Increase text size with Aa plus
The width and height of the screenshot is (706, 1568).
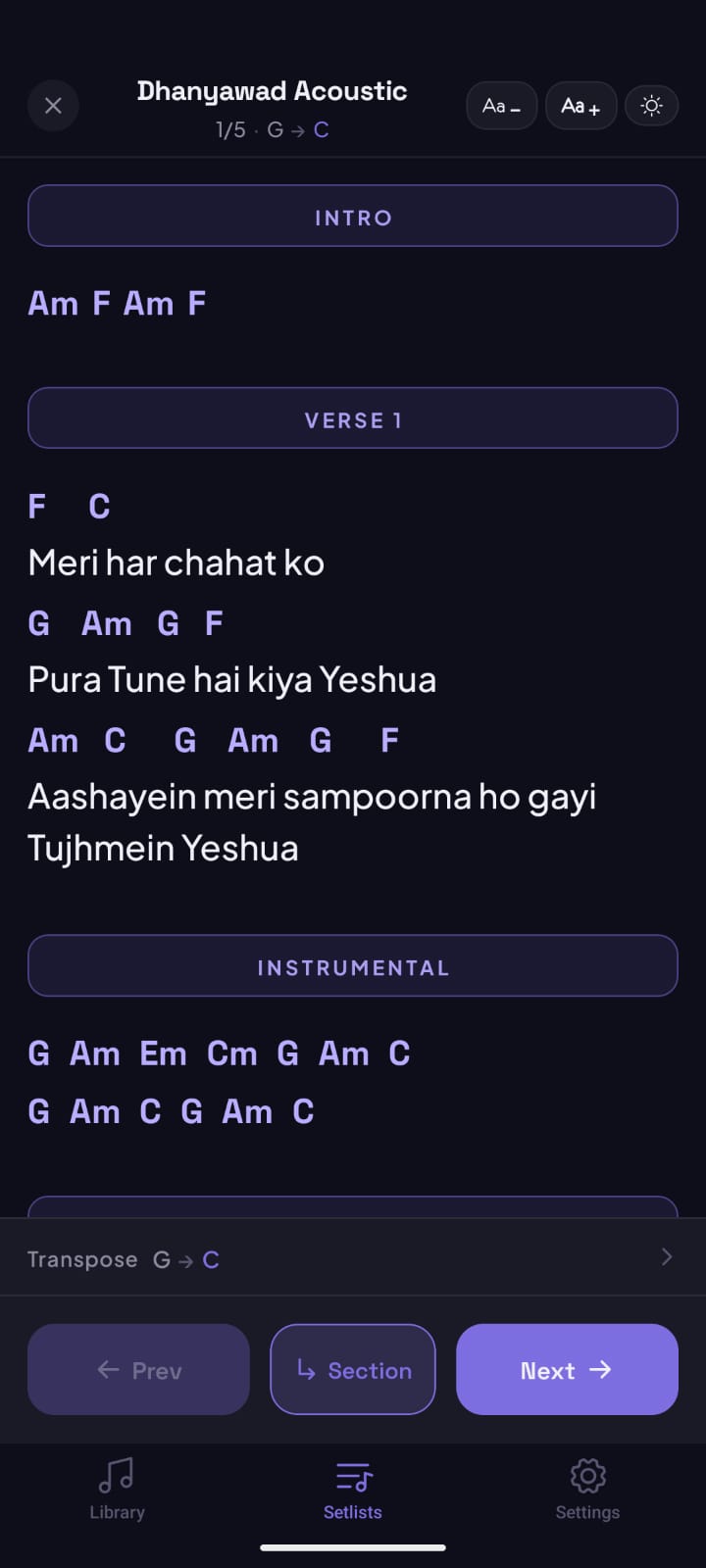[580, 106]
